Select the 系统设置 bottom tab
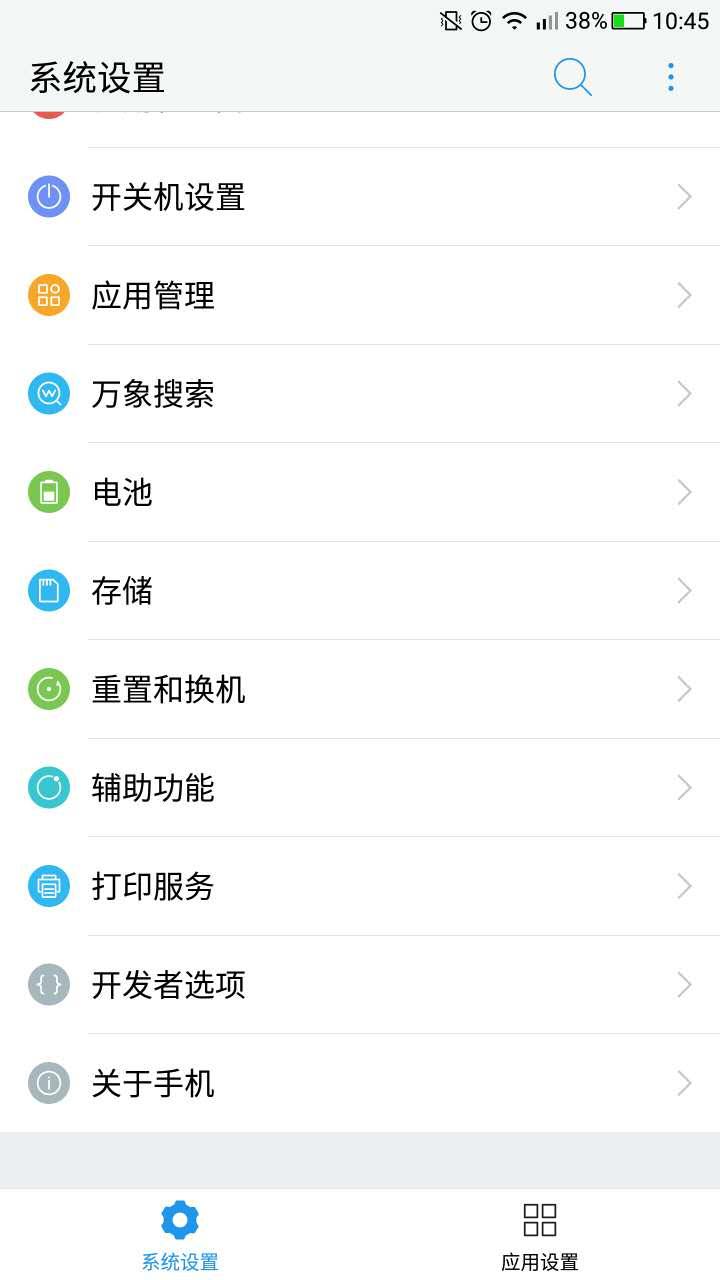The height and width of the screenshot is (1280, 720). (179, 1235)
